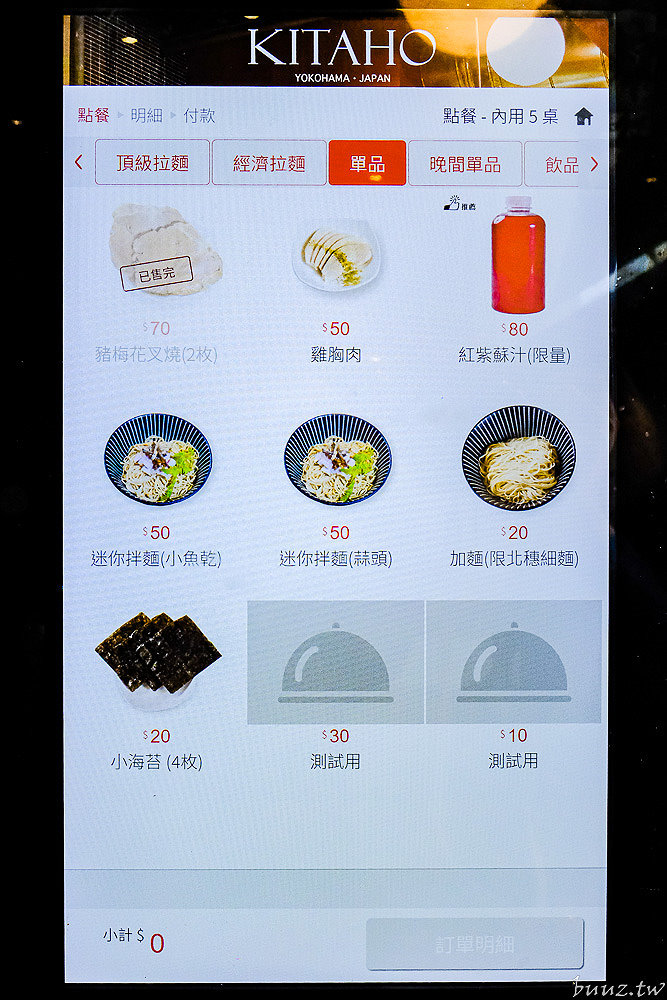The image size is (667, 1000).
Task: Open the 晚間單品 tab
Action: [465, 163]
